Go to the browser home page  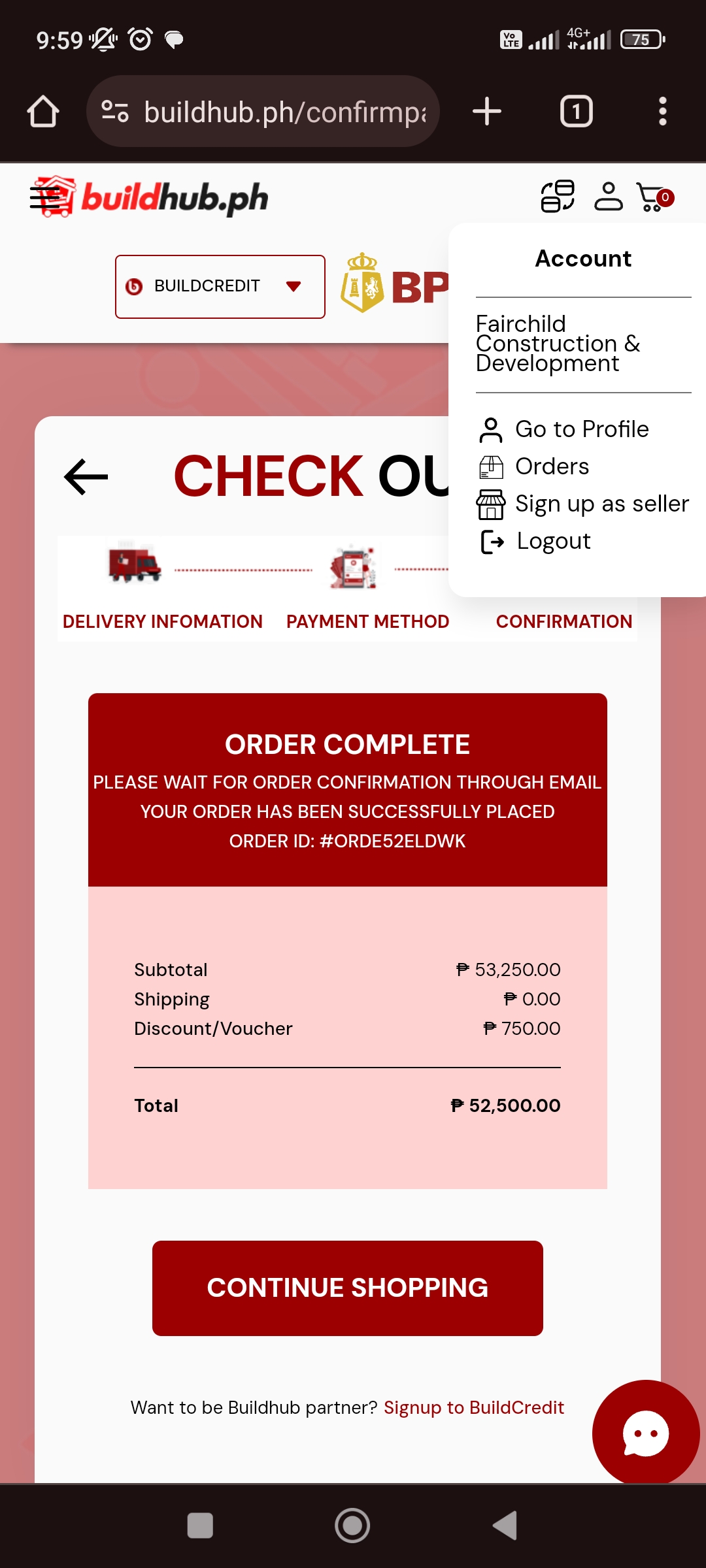click(x=43, y=112)
